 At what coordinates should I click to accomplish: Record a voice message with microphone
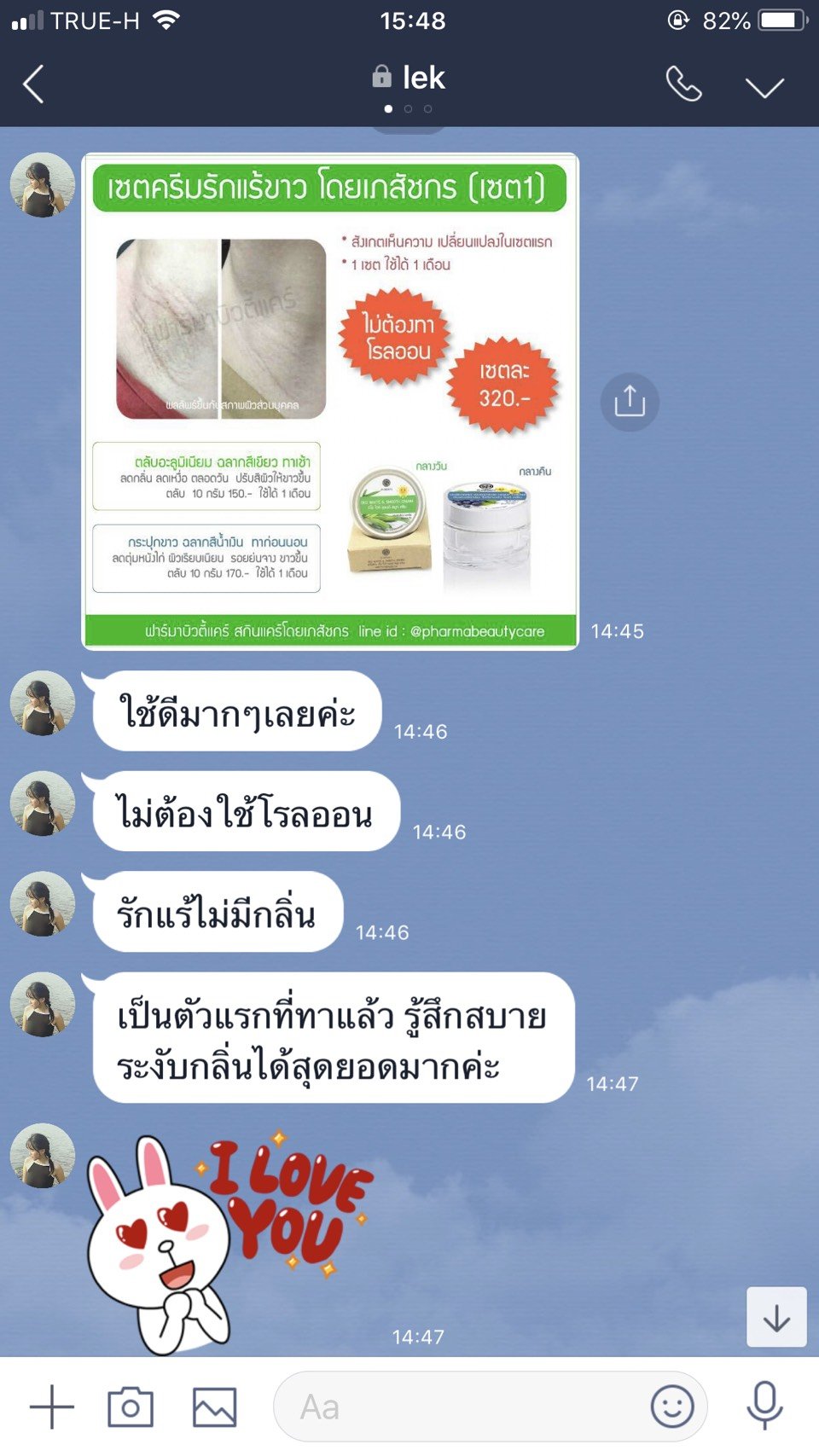[765, 1406]
